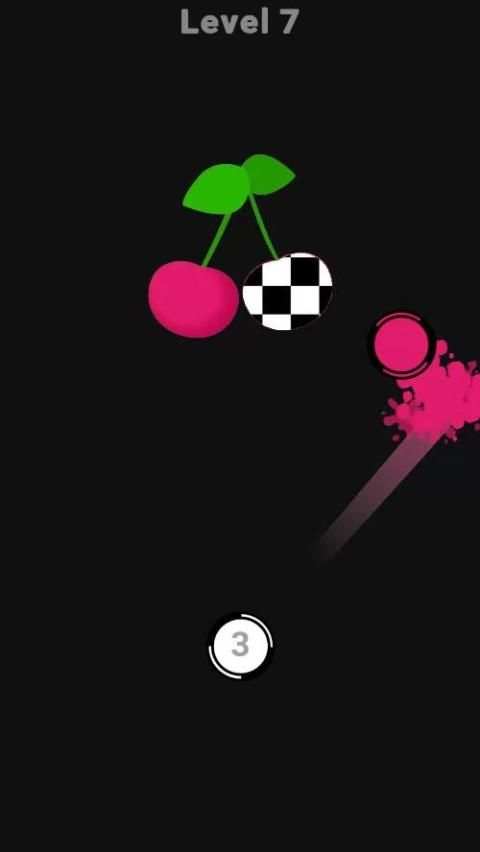Tap the checkered cherry target
Viewport: 480px width, 852px height.
pyautogui.click(x=288, y=291)
